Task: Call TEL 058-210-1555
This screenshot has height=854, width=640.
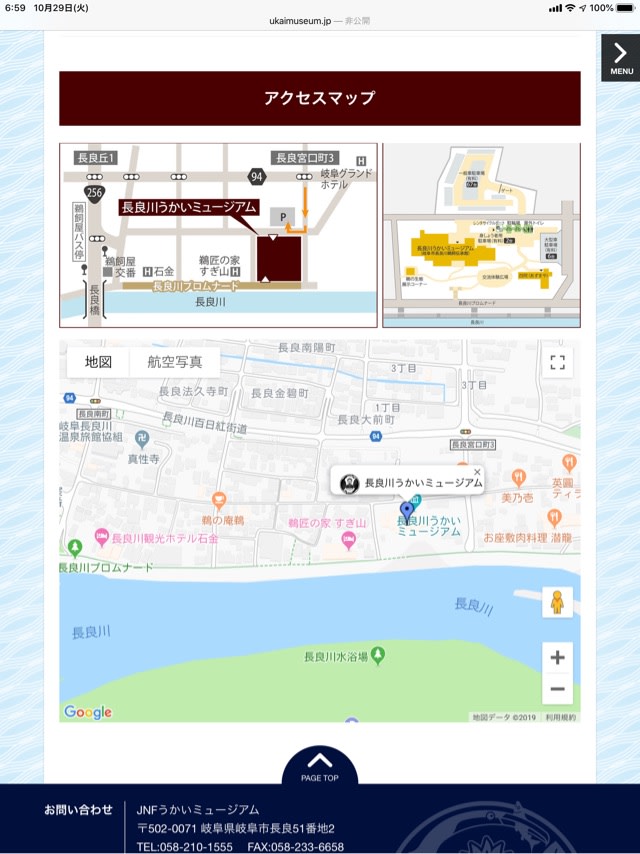Action: click(185, 847)
